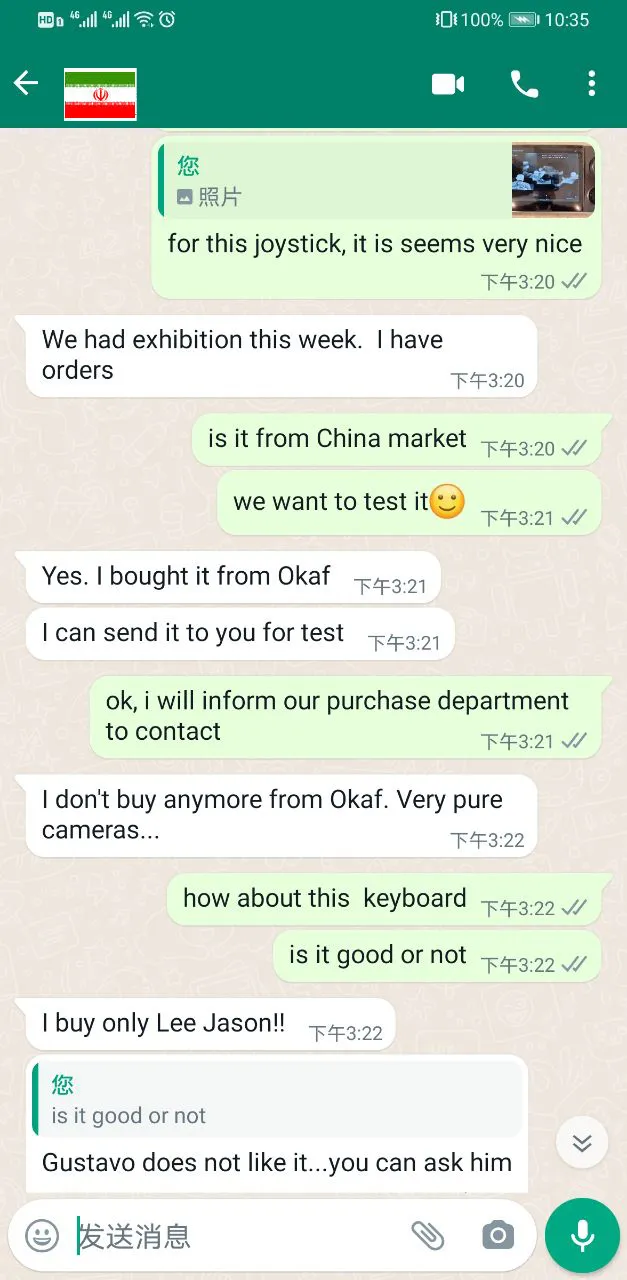Open the emoji picker
The height and width of the screenshot is (1280, 627).
(42, 1236)
